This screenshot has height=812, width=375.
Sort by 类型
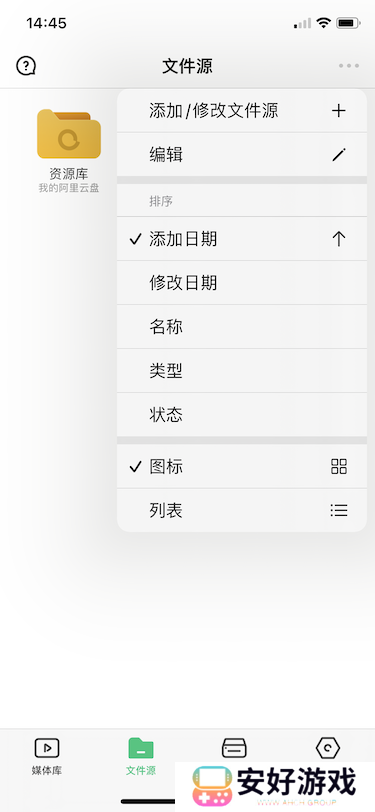click(x=242, y=371)
